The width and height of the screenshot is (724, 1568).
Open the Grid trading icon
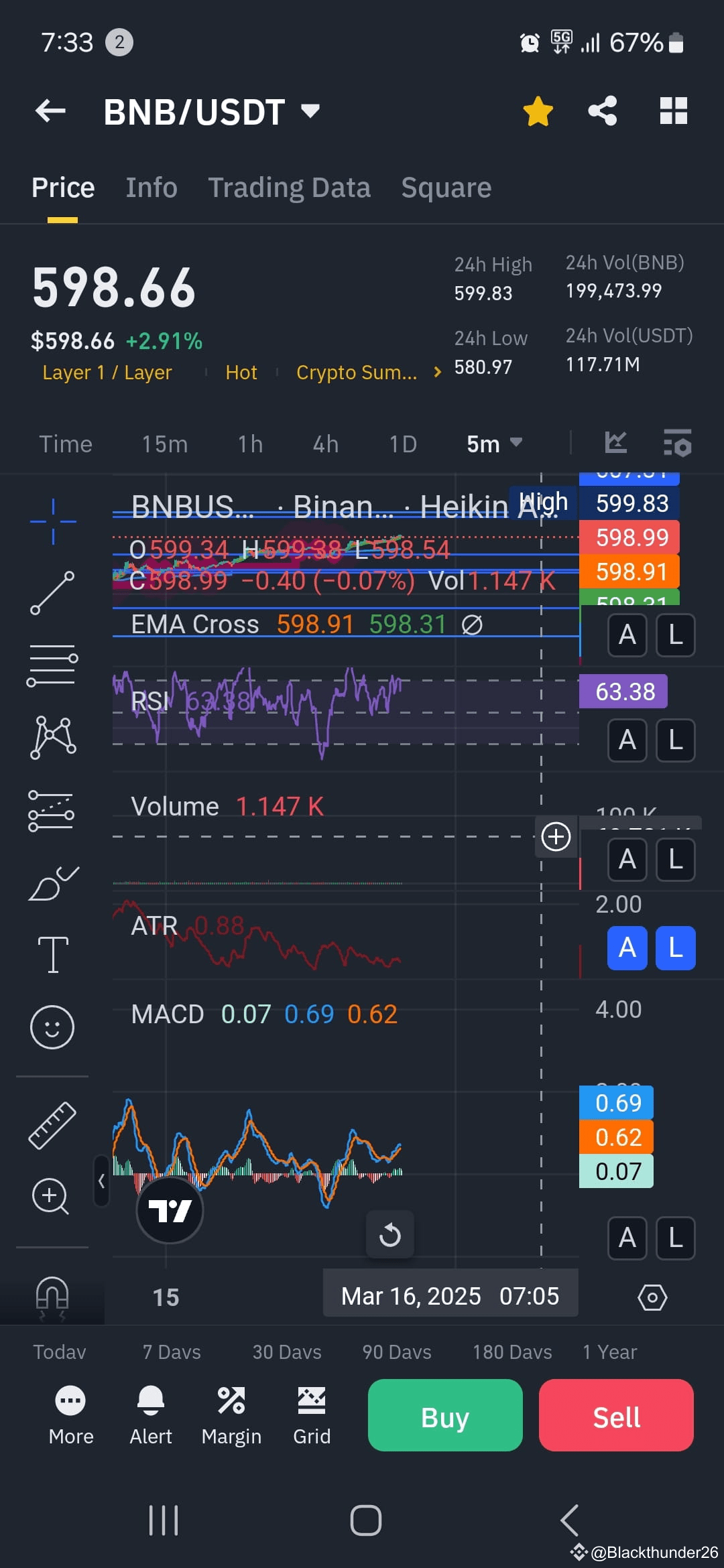point(311,1414)
